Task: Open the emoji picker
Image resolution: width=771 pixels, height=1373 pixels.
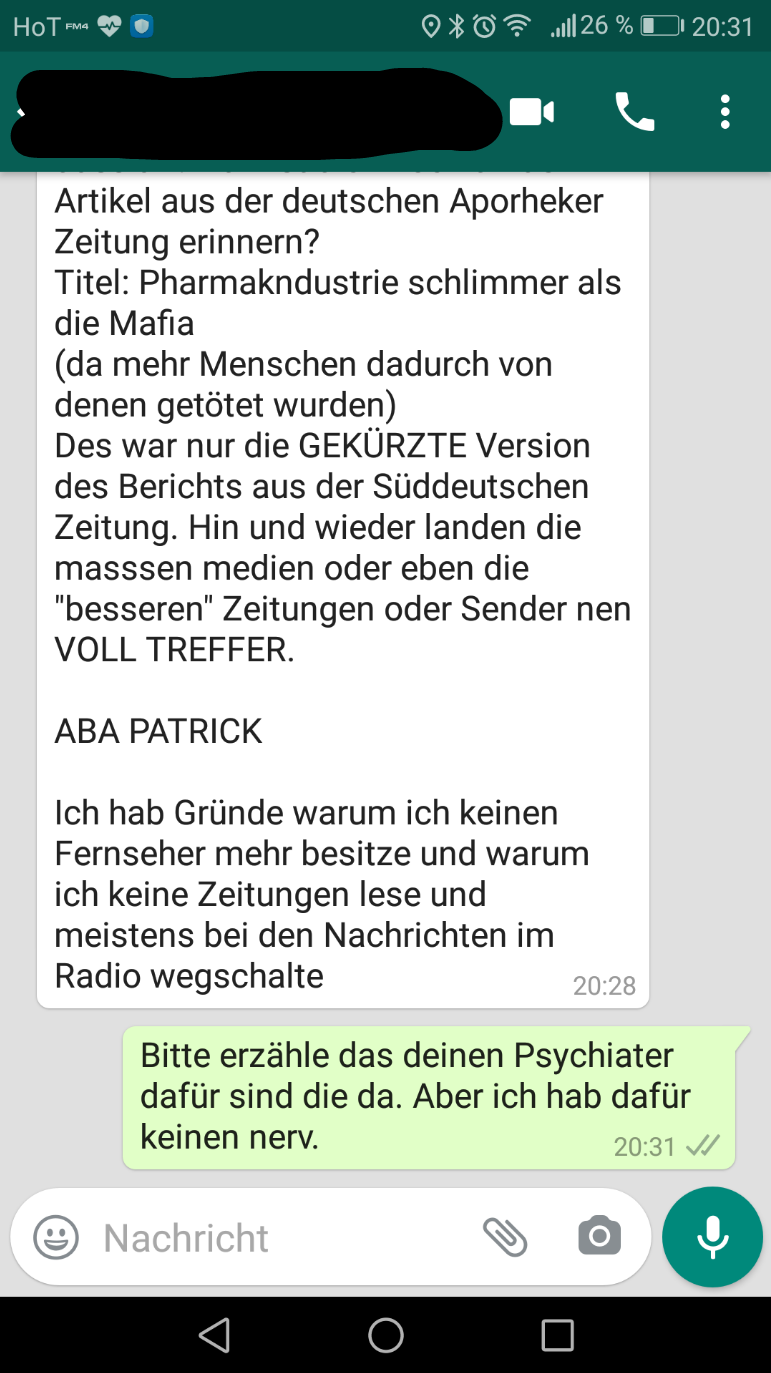Action: (56, 1238)
